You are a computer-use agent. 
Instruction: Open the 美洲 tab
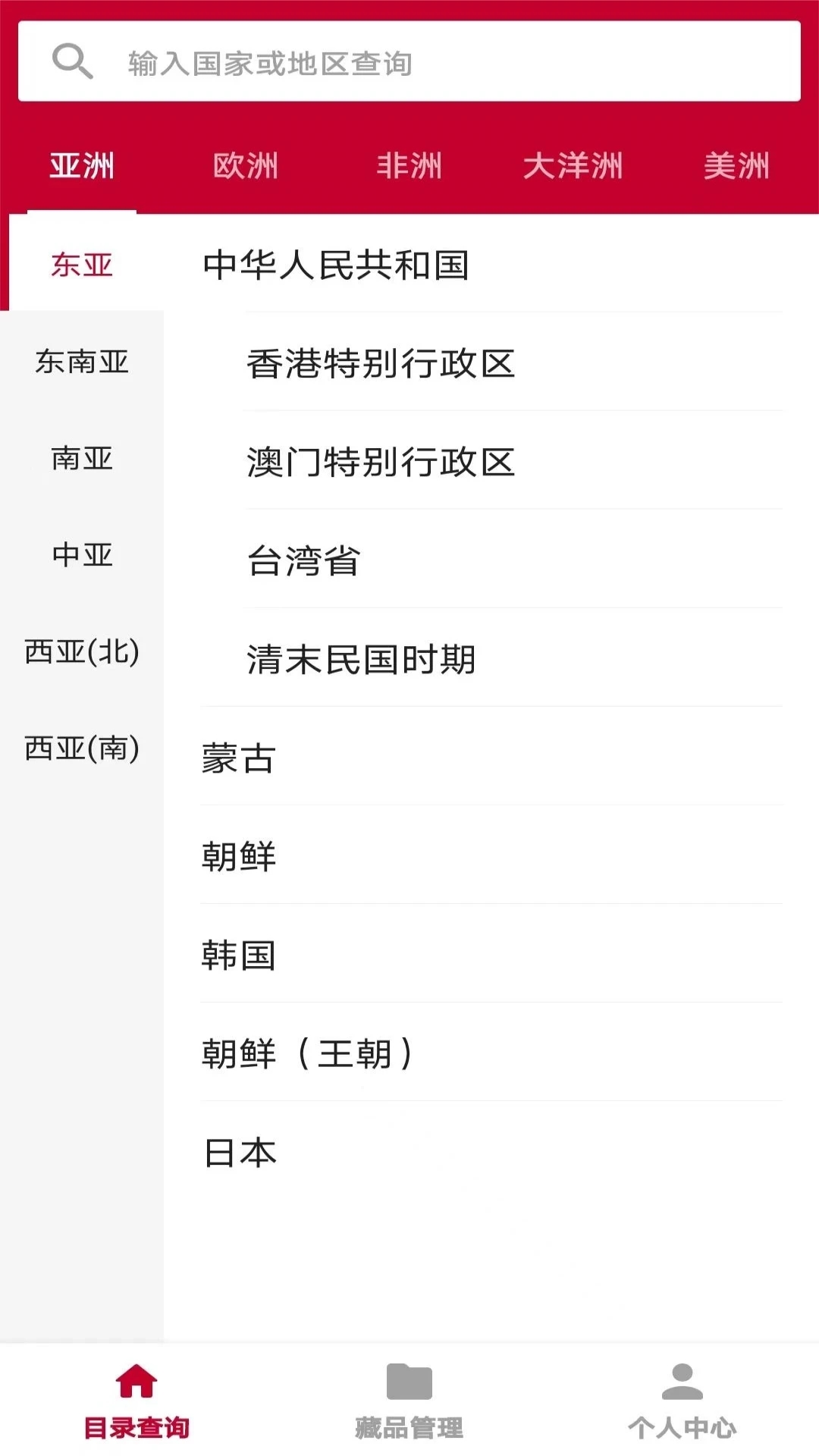point(736,165)
